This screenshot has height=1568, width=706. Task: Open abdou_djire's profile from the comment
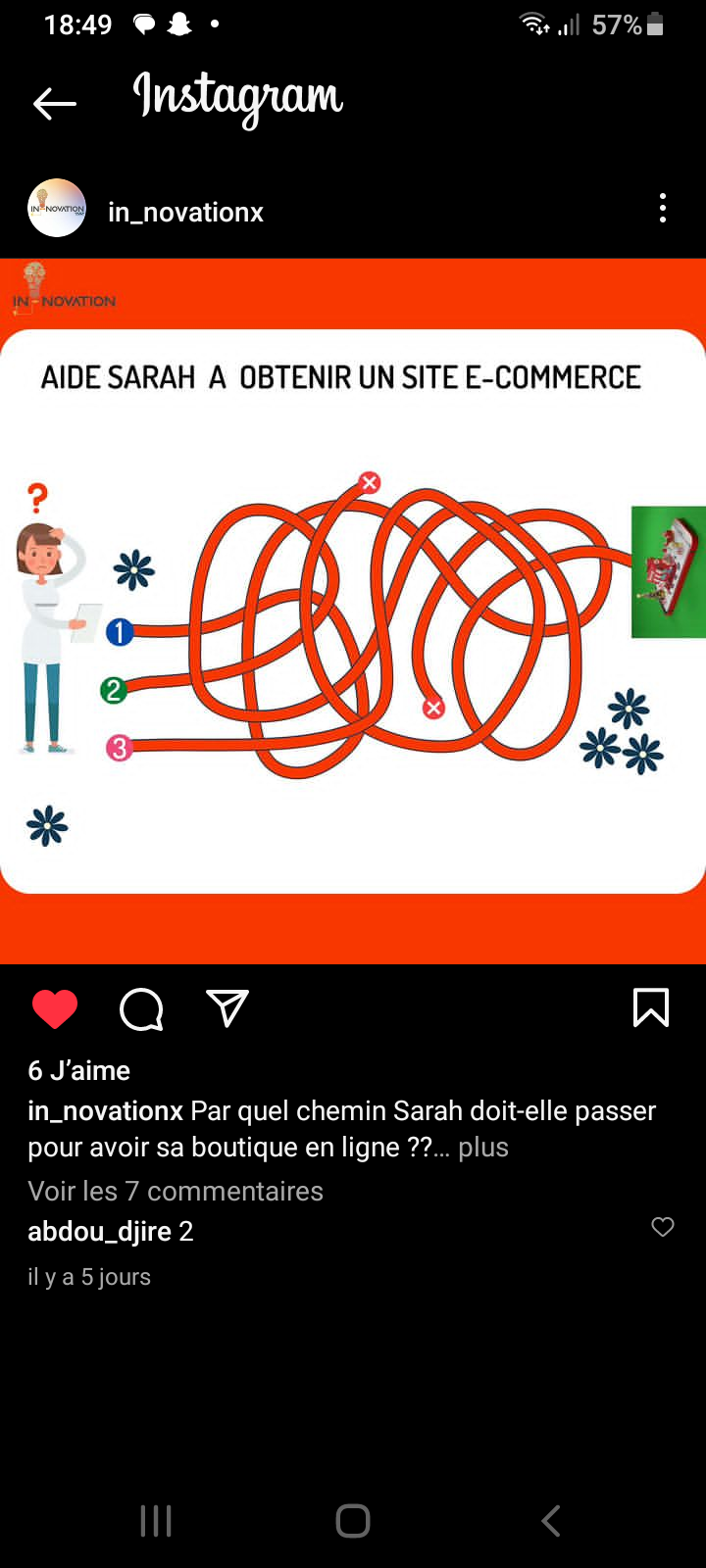100,1232
